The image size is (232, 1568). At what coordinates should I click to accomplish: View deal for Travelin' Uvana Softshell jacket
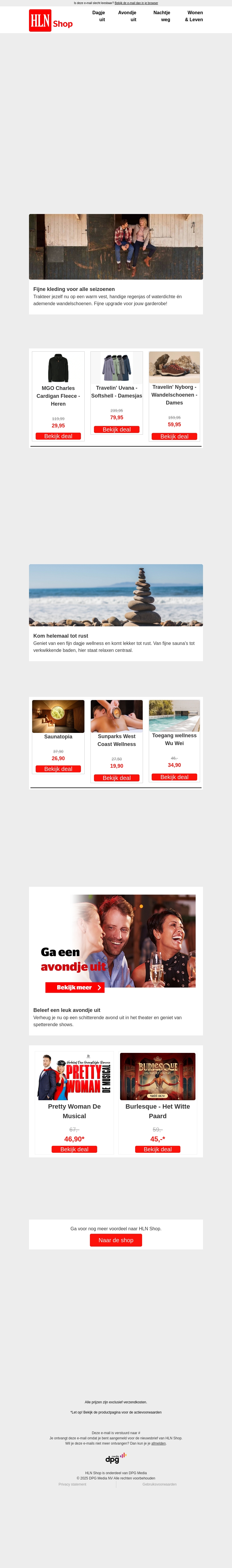click(x=117, y=430)
